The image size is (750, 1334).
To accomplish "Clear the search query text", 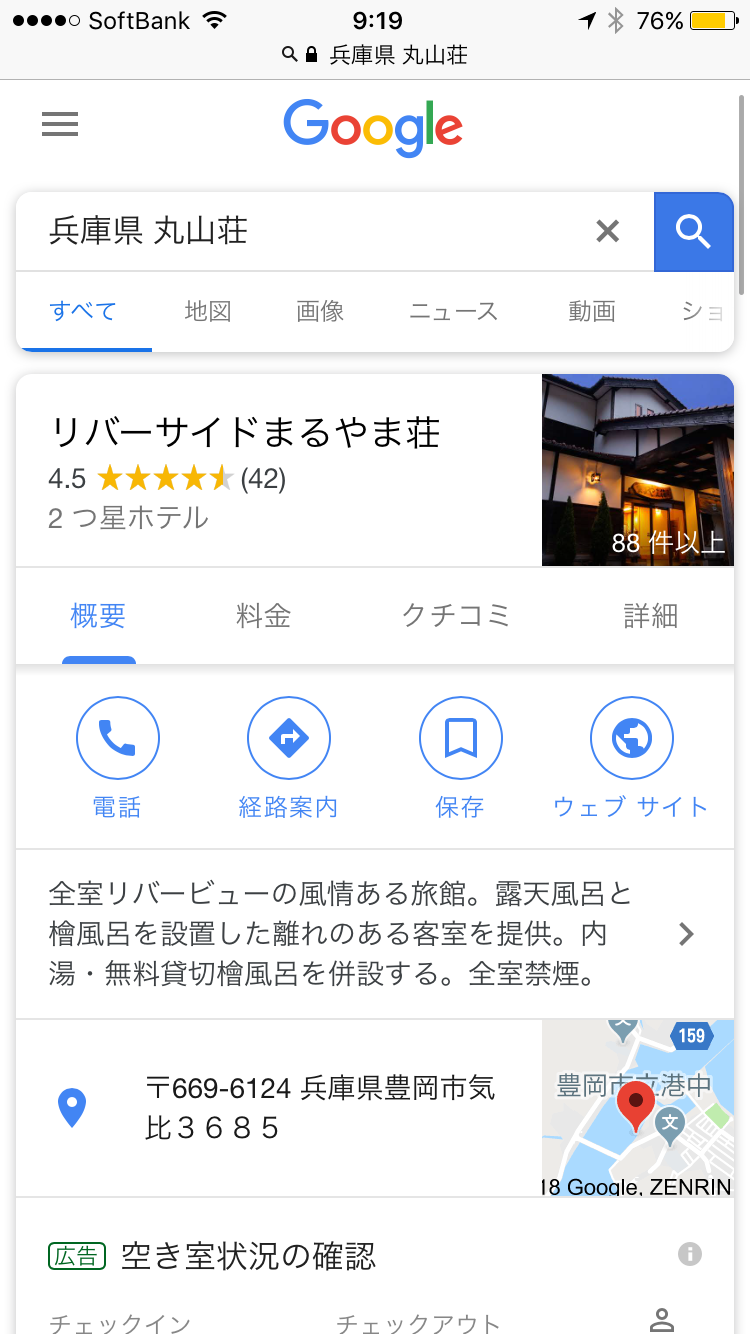I will pos(607,232).
